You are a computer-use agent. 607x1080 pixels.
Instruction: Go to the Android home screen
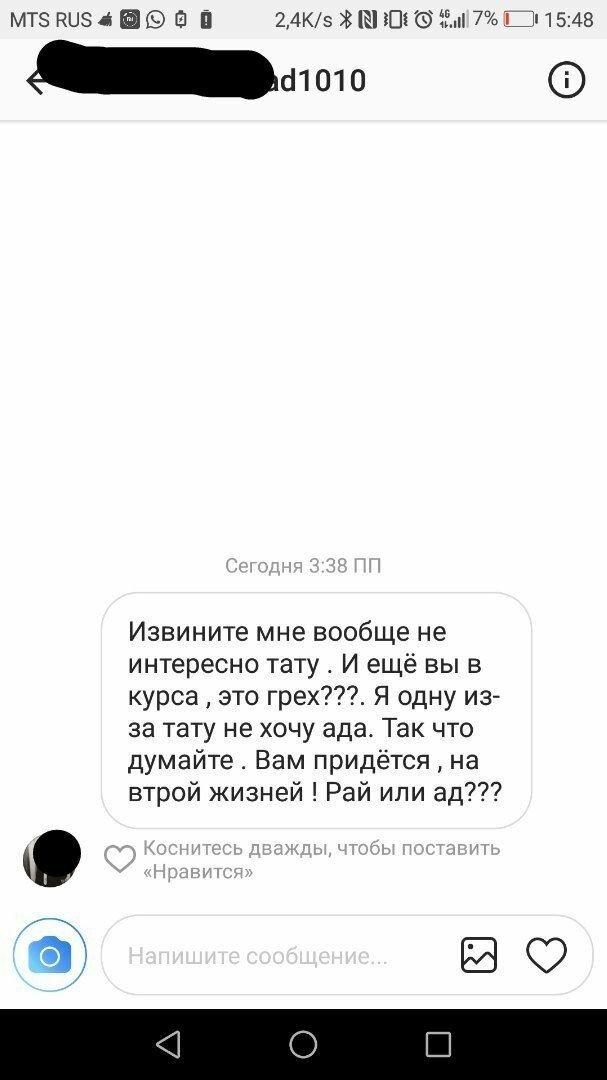[303, 1045]
